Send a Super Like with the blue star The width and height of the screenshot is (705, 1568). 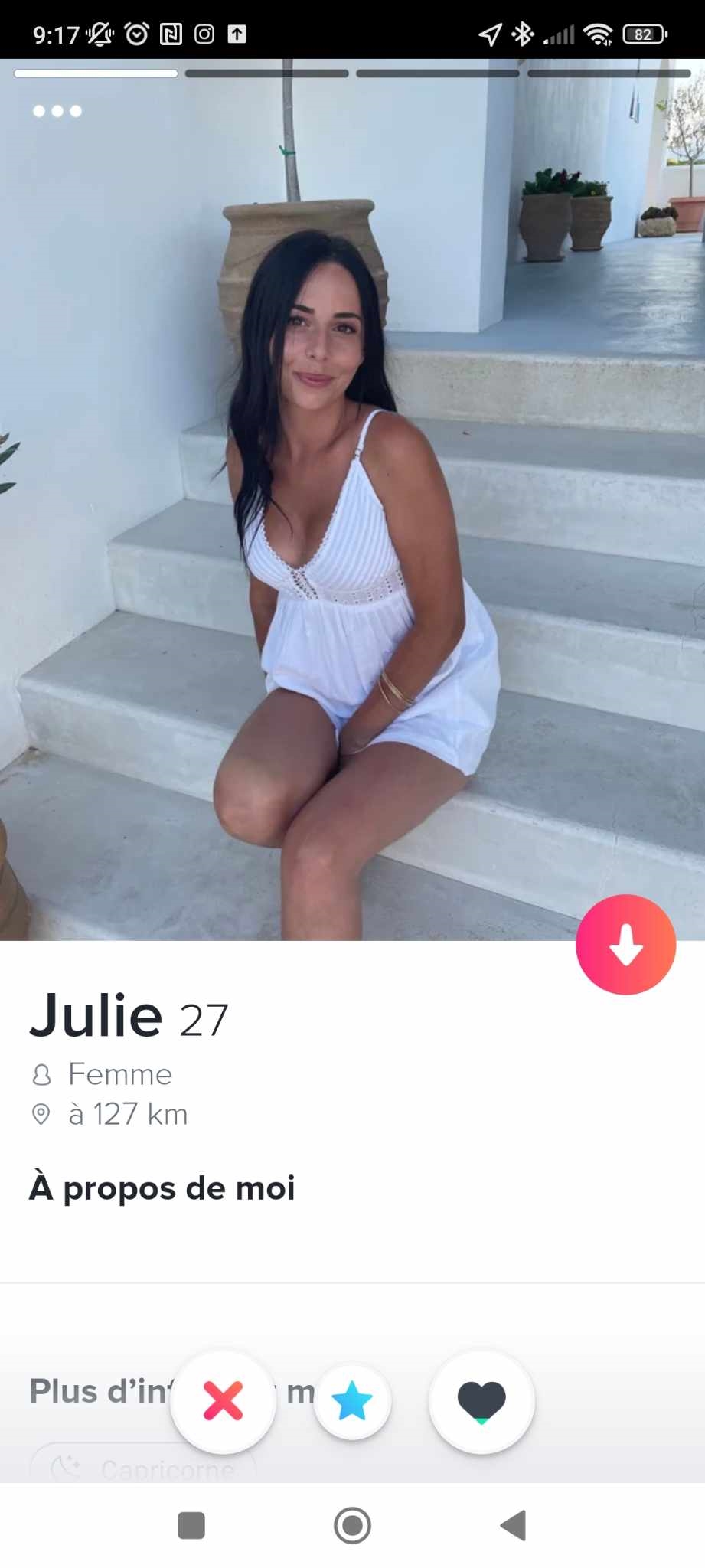click(x=352, y=1401)
